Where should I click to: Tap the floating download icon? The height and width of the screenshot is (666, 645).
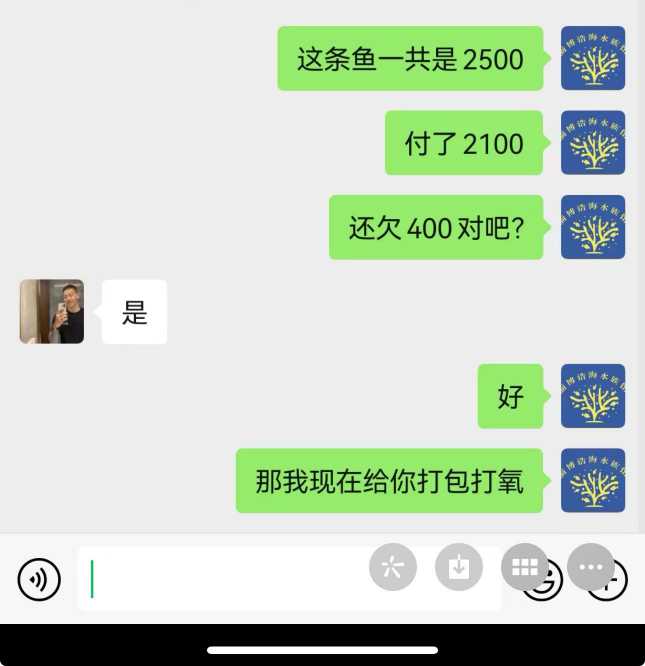point(459,567)
